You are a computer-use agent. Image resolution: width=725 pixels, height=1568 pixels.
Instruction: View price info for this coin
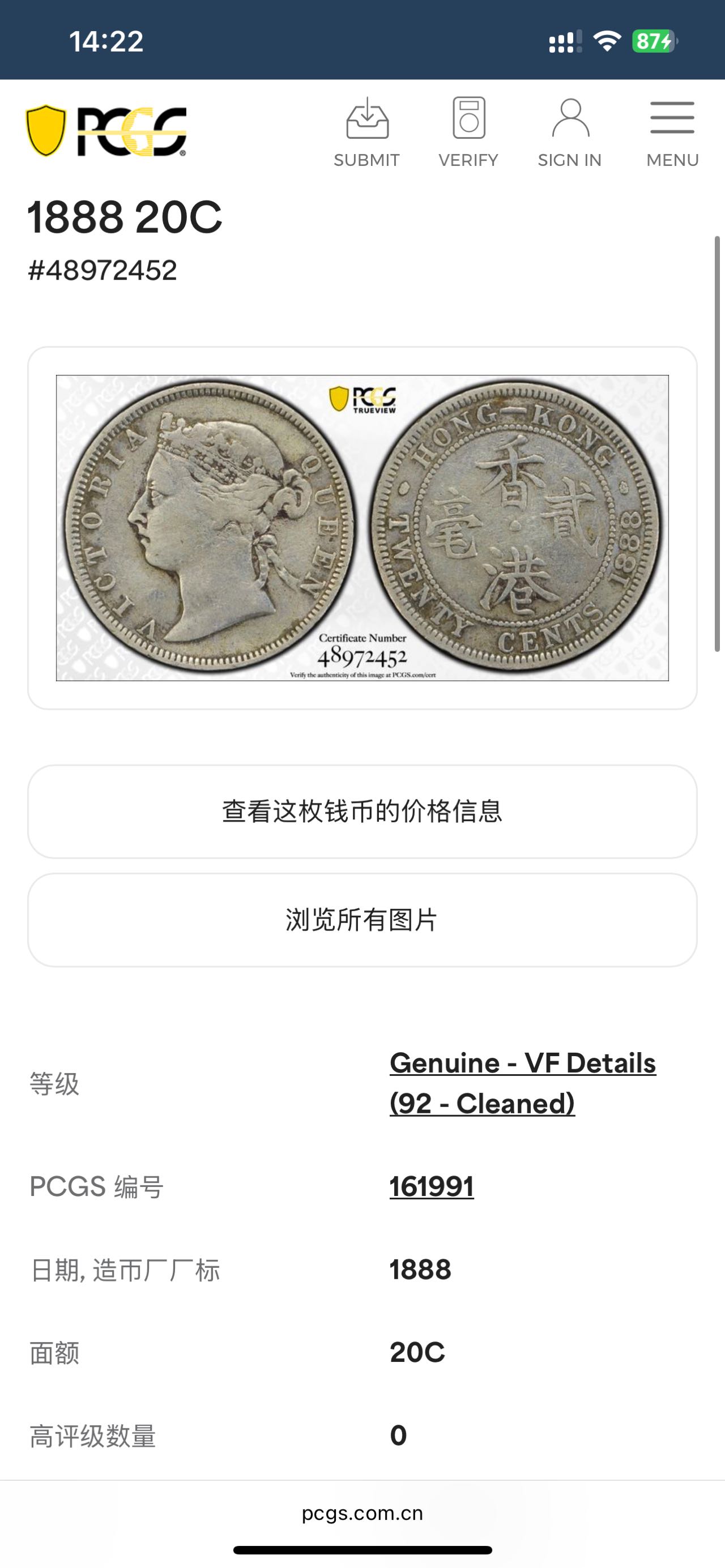point(362,811)
